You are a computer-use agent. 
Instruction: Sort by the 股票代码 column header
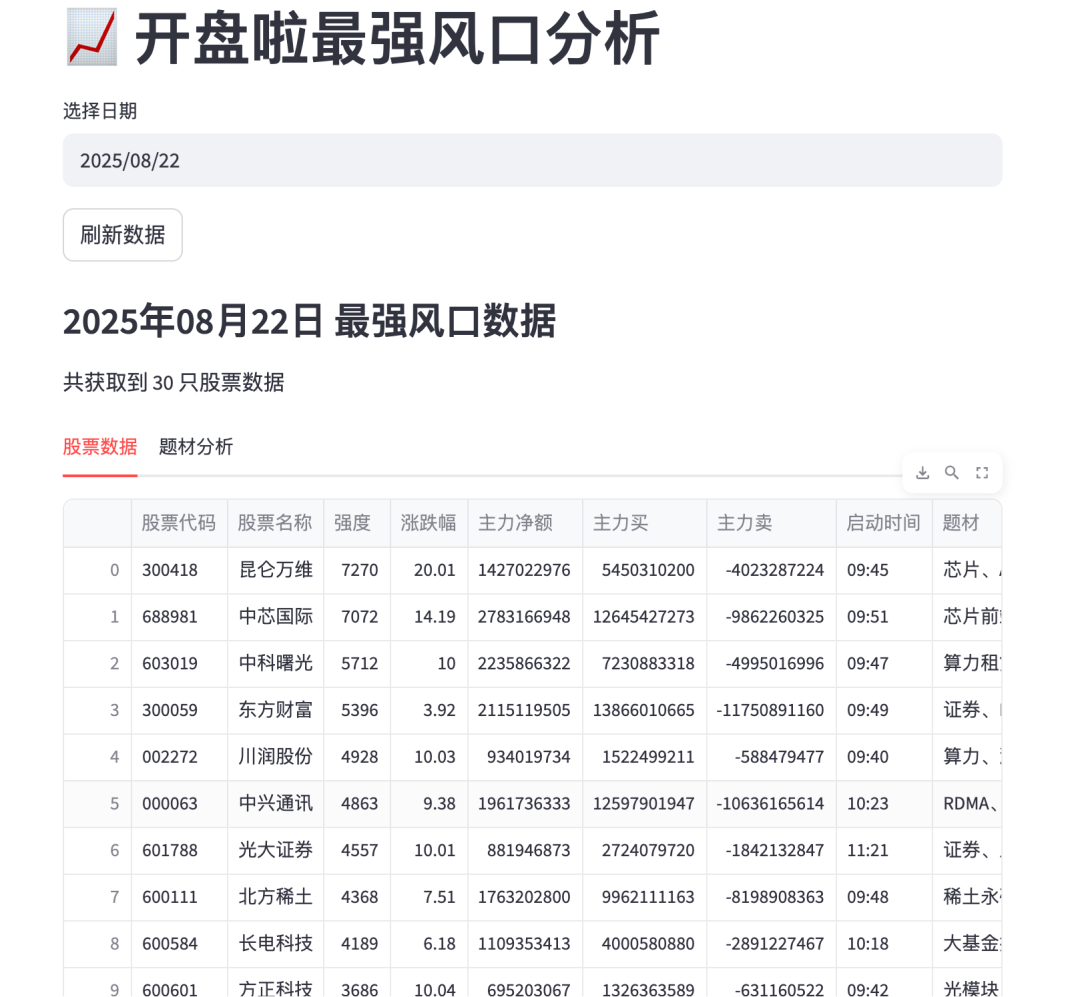pos(178,523)
